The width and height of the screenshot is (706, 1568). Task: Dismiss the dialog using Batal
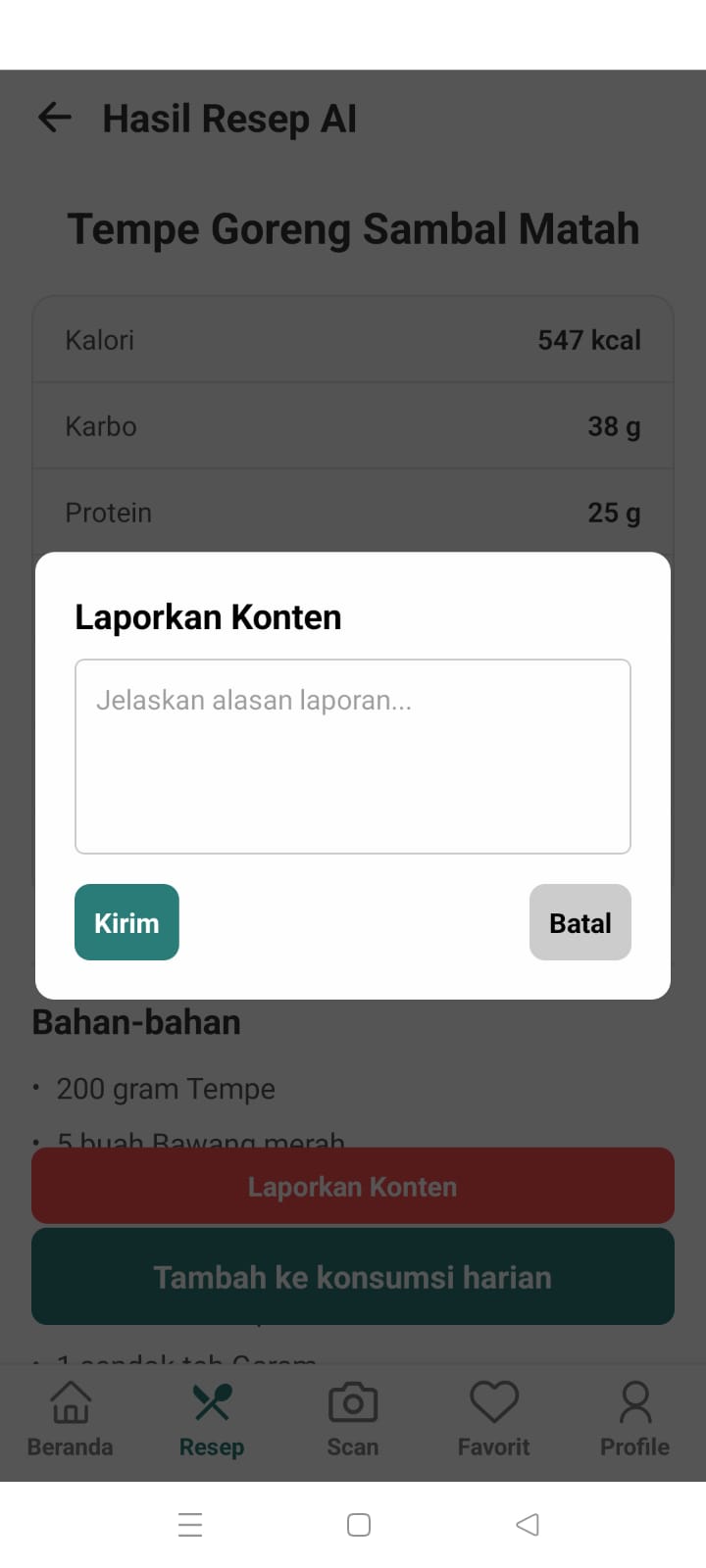tap(580, 922)
